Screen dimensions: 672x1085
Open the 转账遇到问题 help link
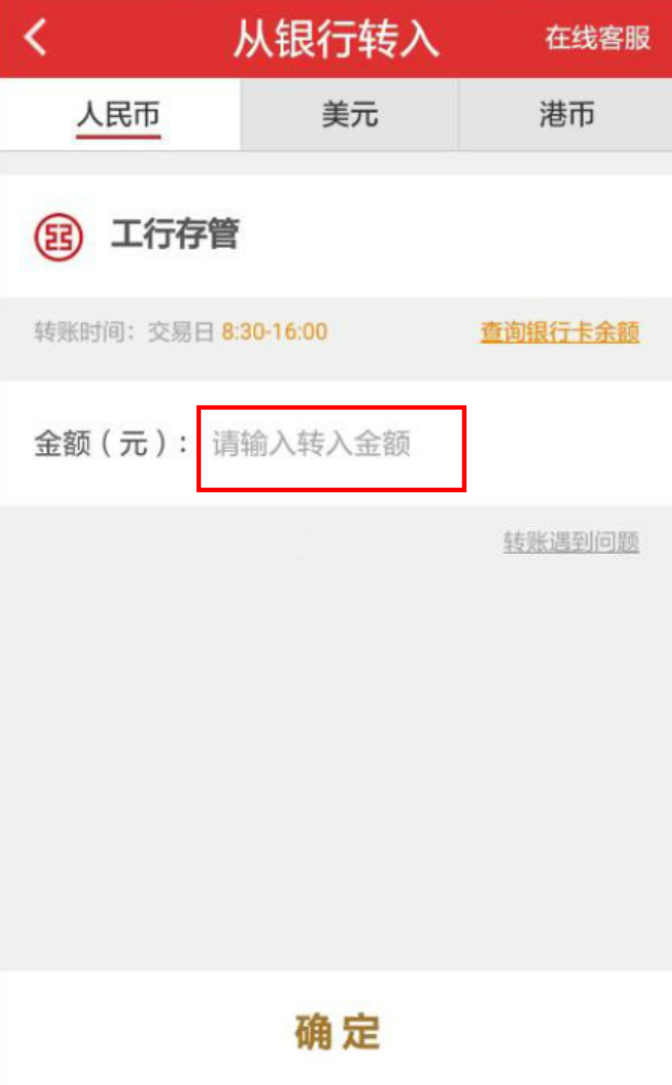click(571, 542)
